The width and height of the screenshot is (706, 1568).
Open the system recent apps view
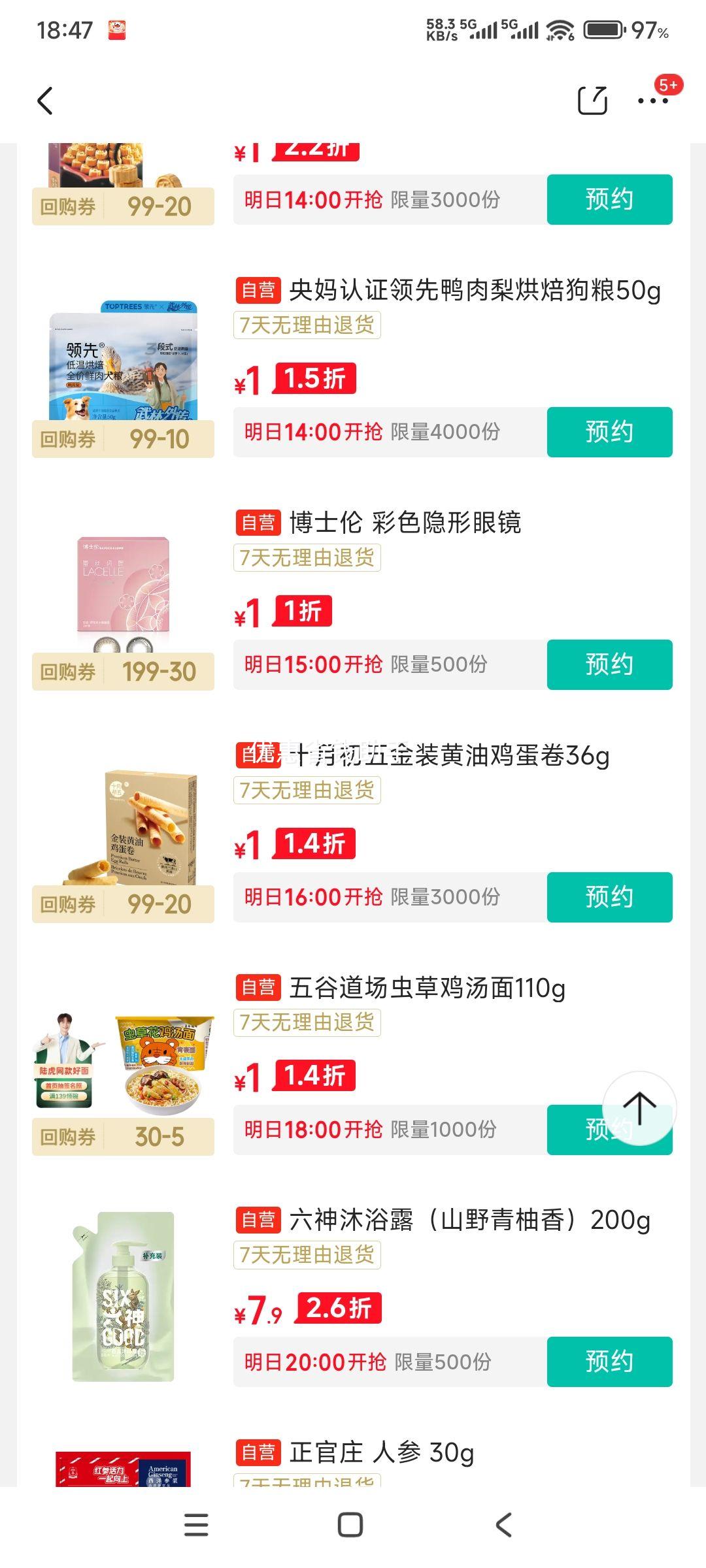pyautogui.click(x=196, y=1525)
